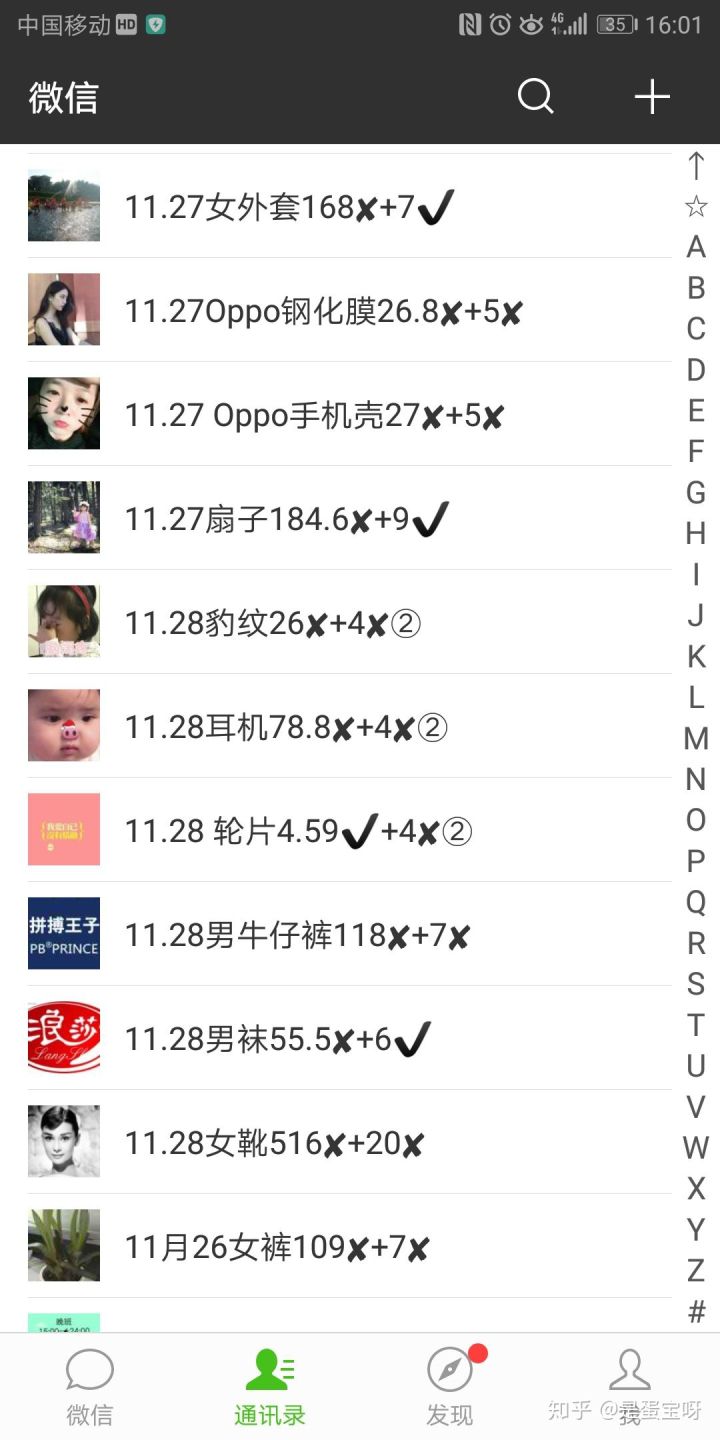This screenshot has height=1440, width=720.
Task: Open contact 11.27Oppo钢化膜26.8
Action: [323, 312]
